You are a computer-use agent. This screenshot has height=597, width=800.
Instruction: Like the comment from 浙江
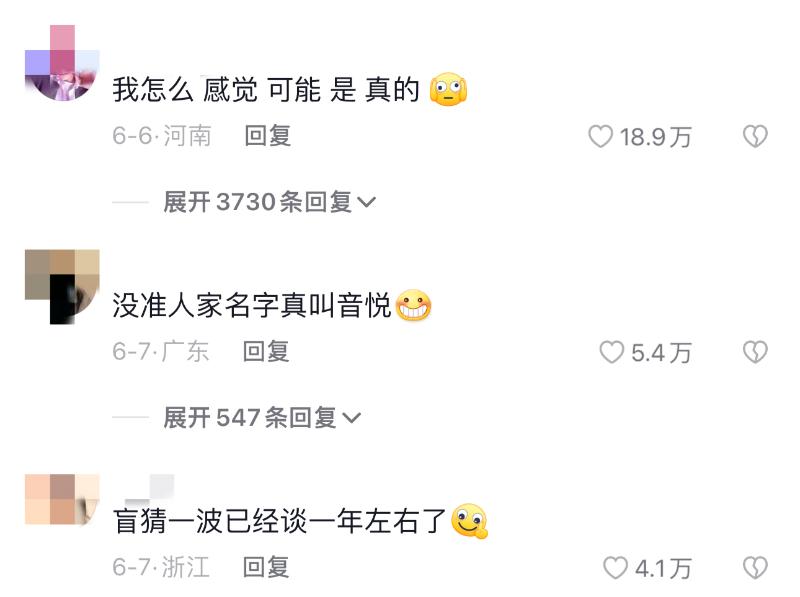[x=615, y=568]
